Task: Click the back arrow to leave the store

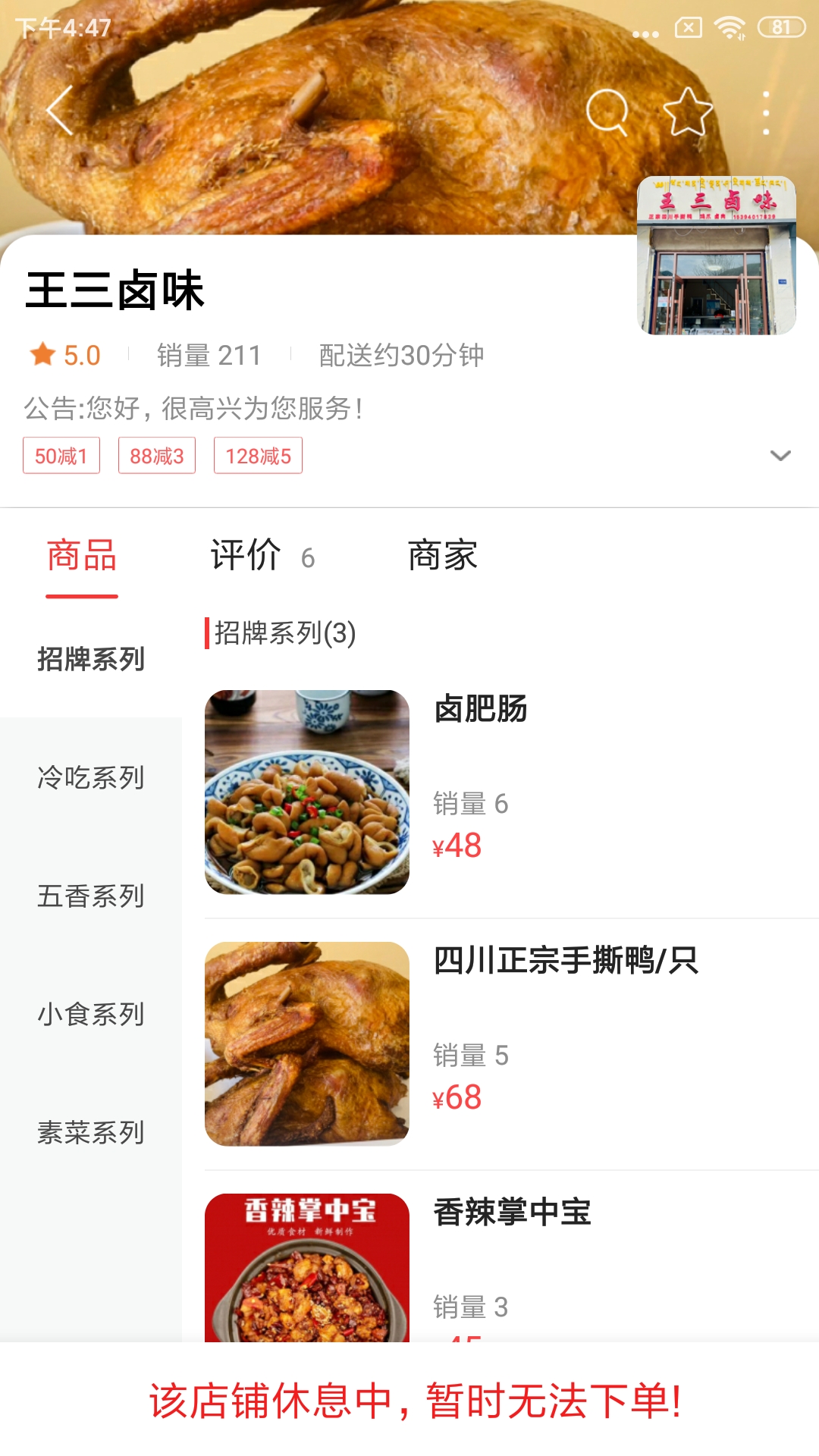Action: (58, 111)
